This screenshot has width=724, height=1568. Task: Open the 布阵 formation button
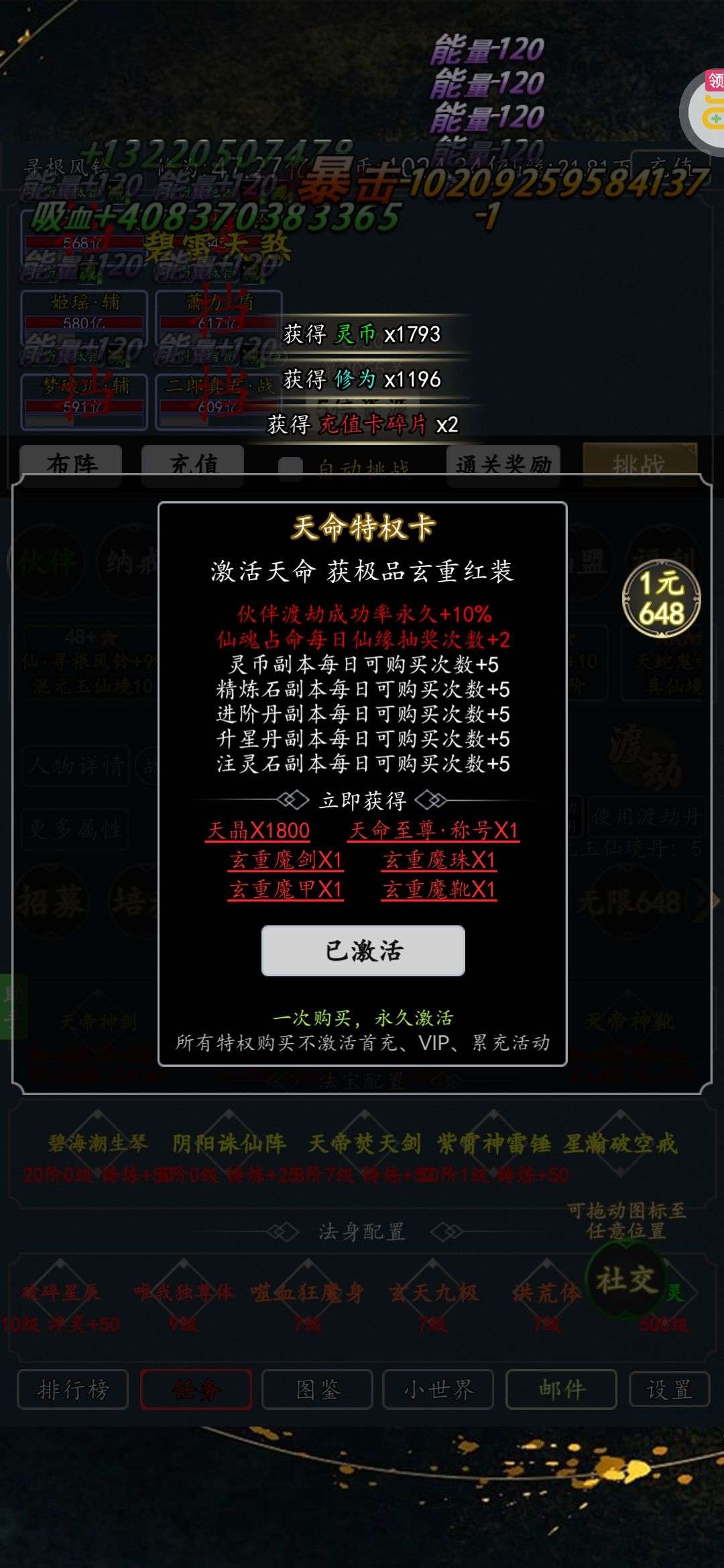(x=71, y=463)
